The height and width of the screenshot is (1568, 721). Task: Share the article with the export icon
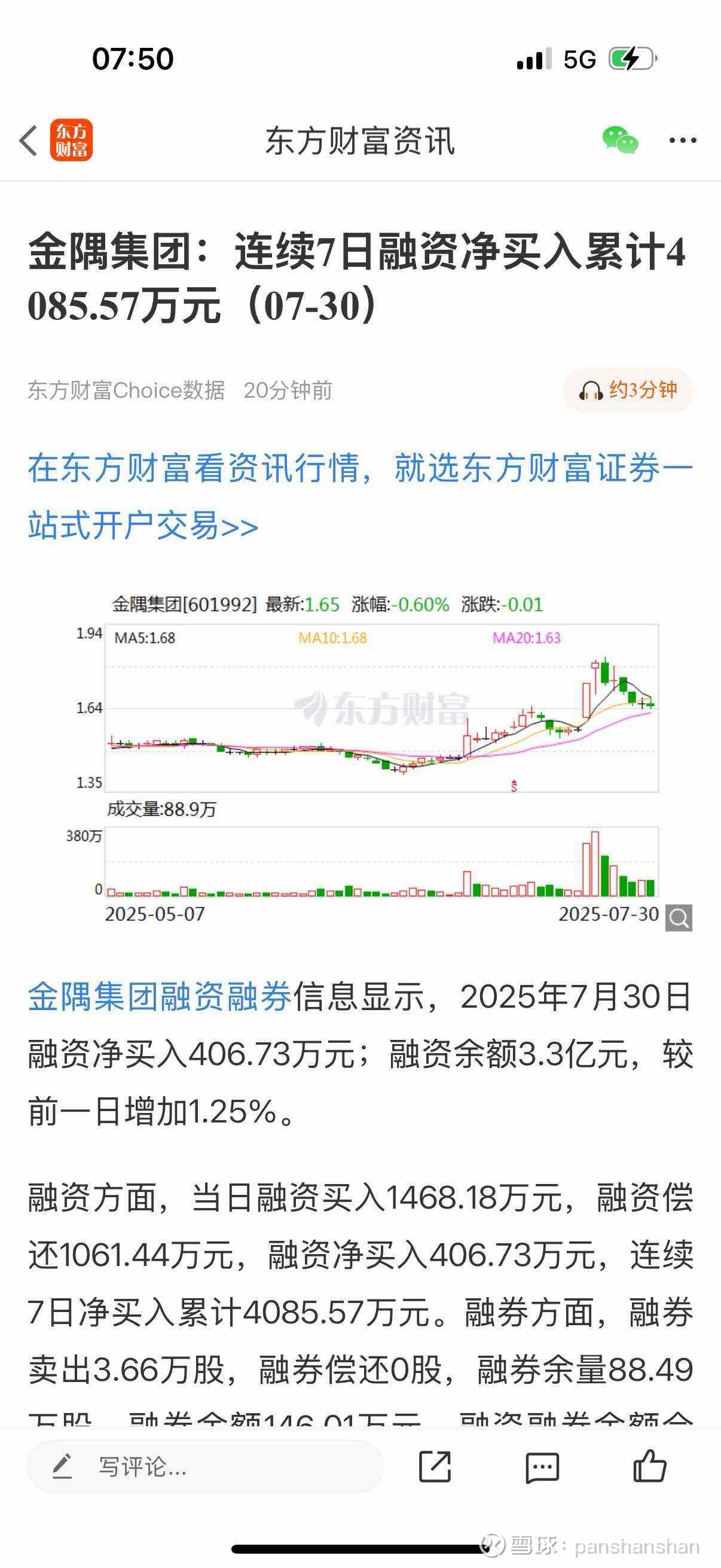435,1466
